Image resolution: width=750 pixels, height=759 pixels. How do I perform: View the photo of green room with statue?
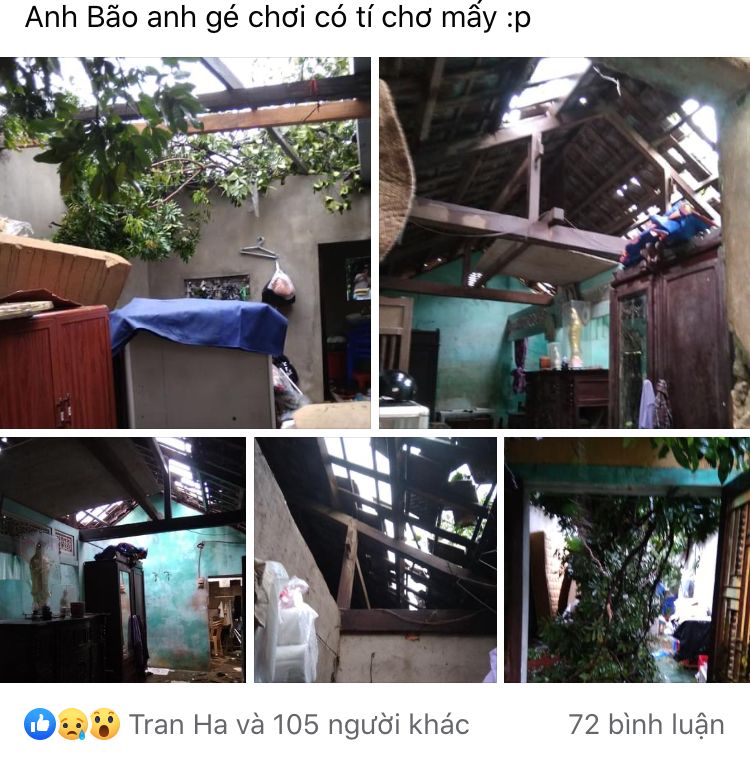click(122, 559)
